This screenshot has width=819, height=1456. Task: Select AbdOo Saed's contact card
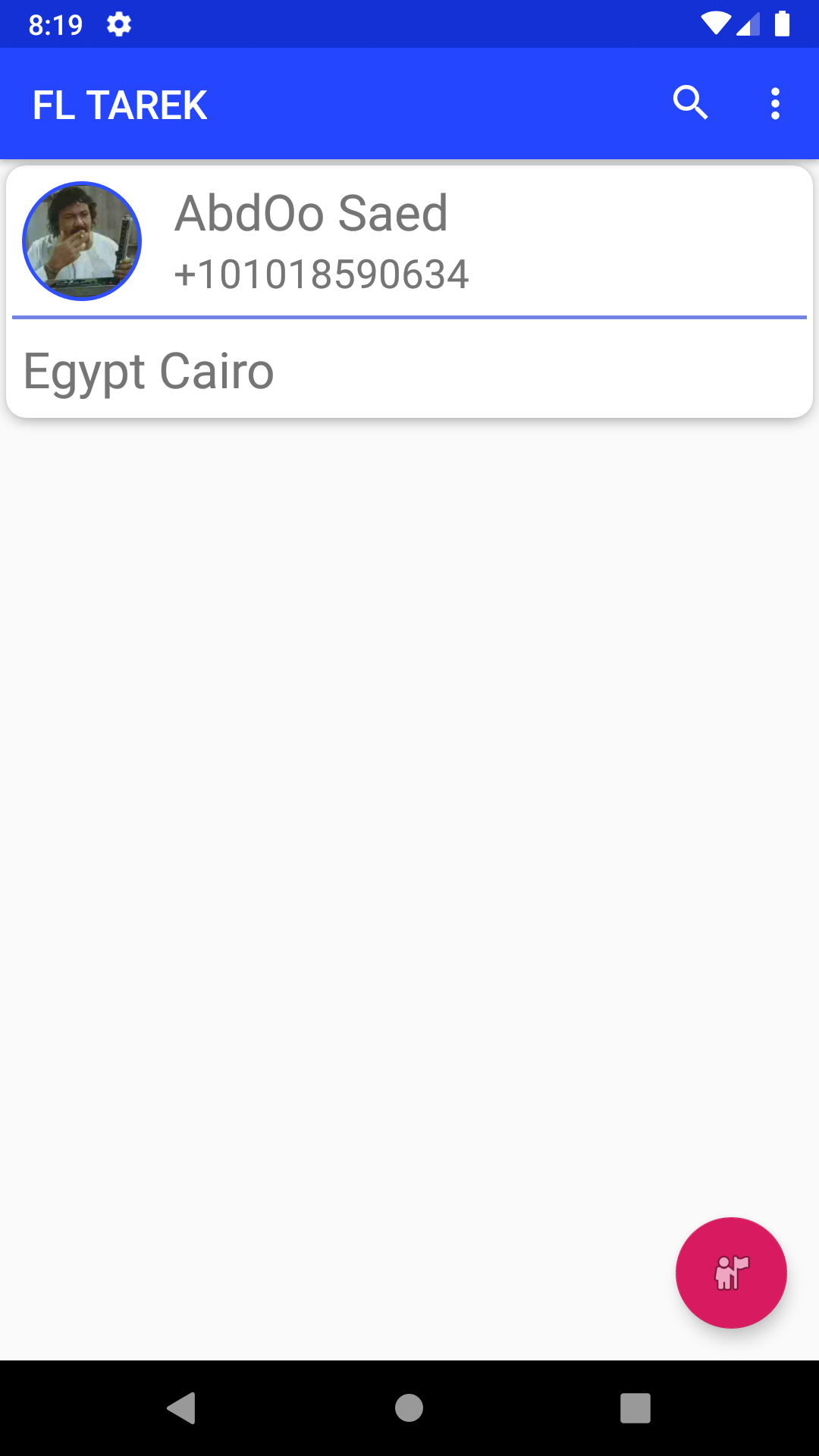409,288
